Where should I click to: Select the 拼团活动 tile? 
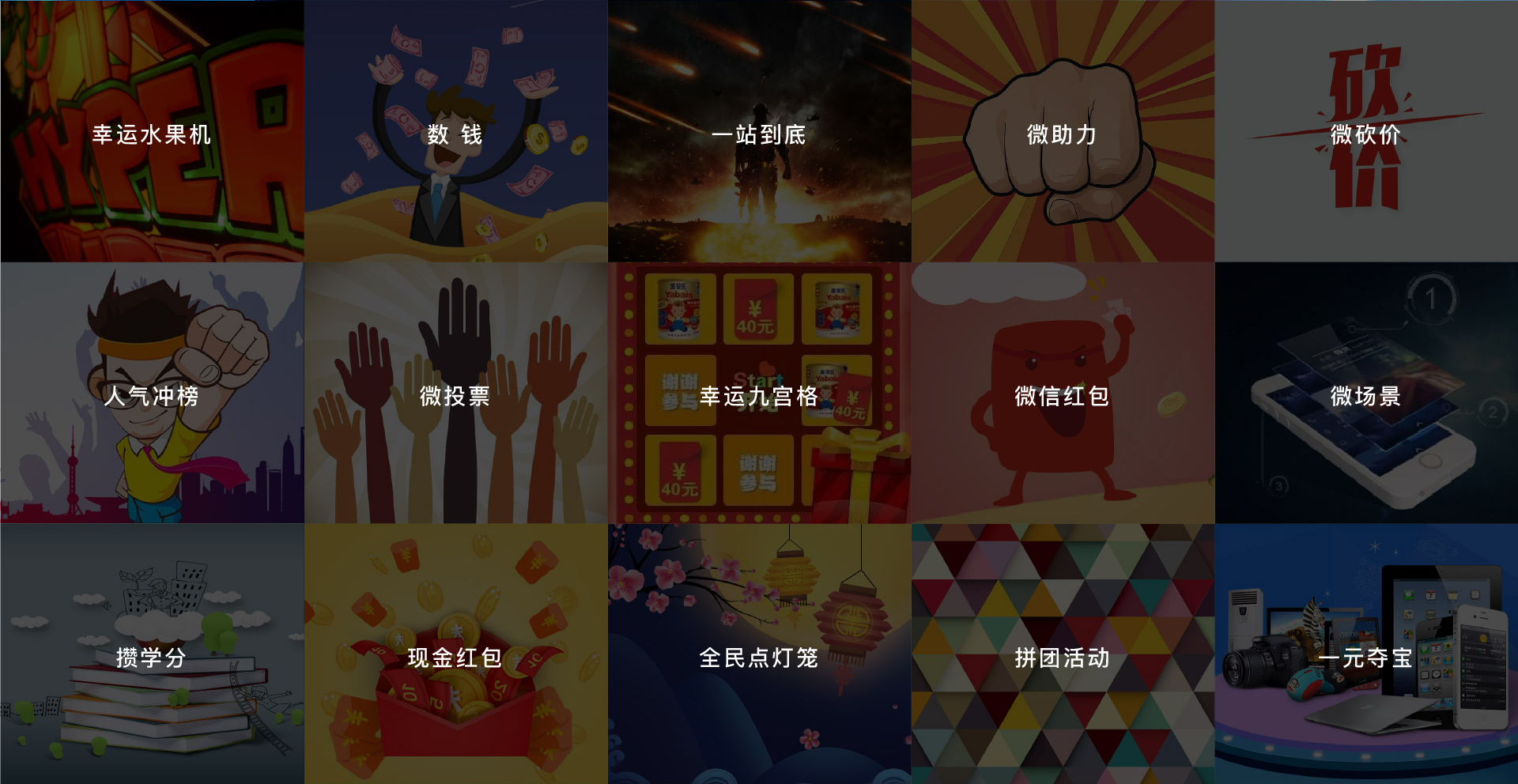[x=1062, y=656]
